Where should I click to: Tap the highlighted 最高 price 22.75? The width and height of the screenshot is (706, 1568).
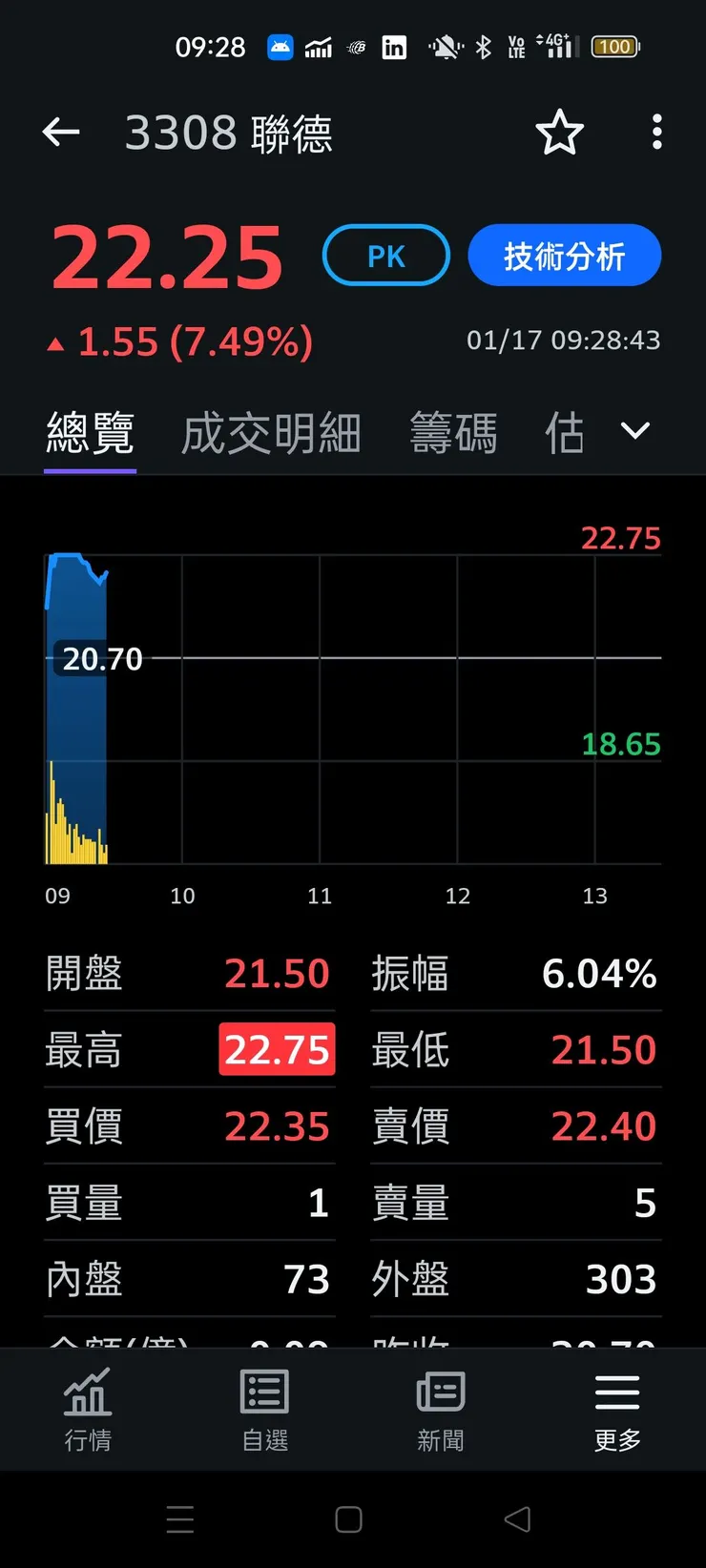pos(276,1049)
